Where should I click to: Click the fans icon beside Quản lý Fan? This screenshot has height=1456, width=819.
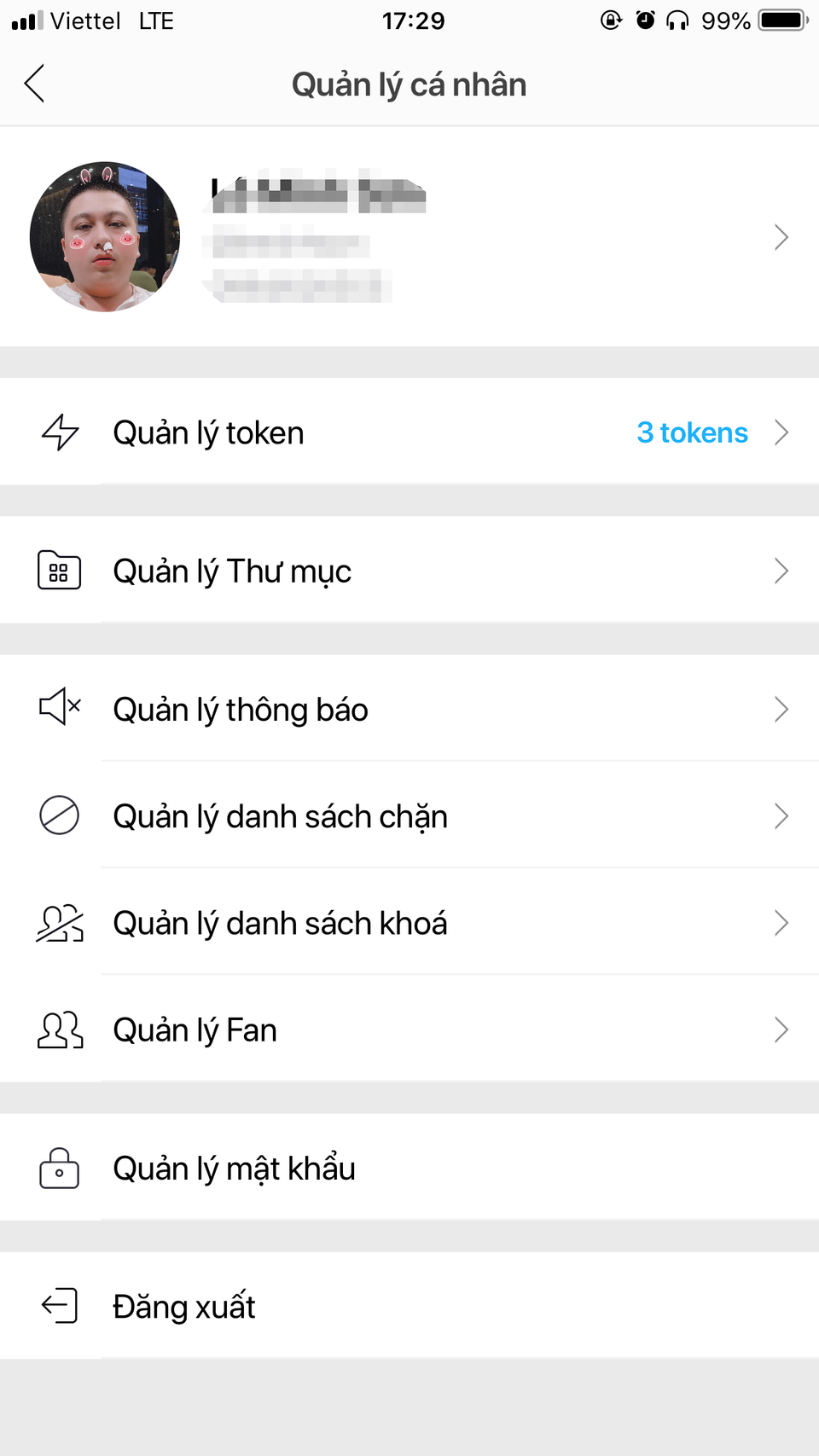coord(59,1030)
